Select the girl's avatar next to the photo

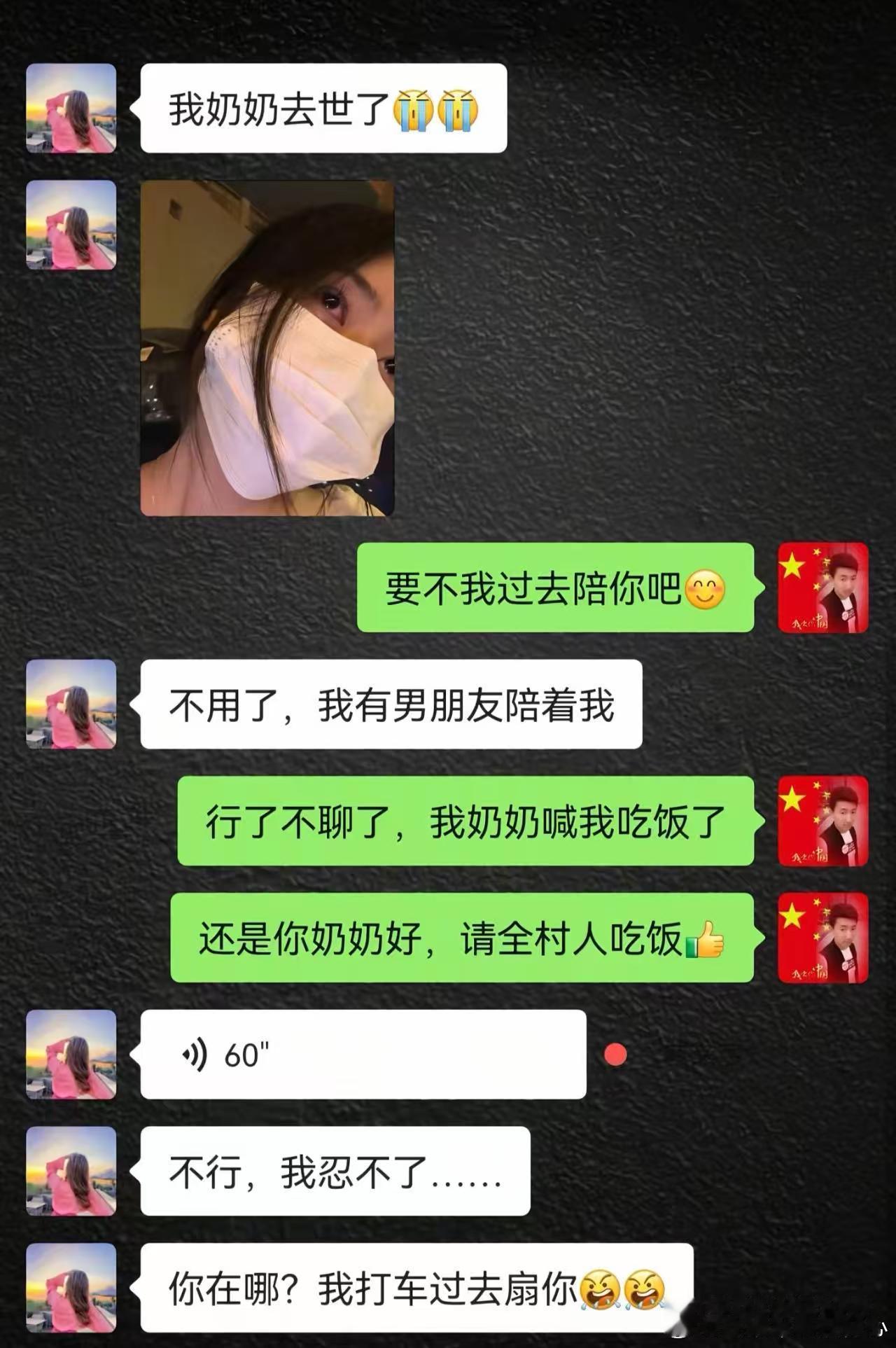point(69,223)
